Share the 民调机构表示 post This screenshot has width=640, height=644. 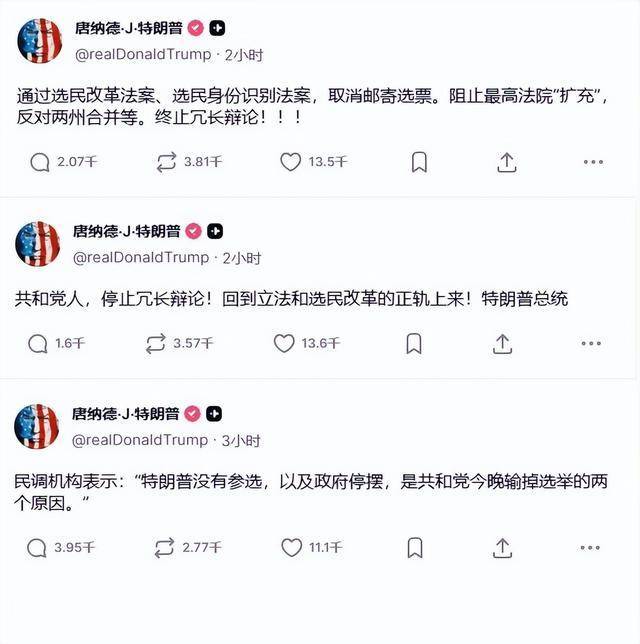pyautogui.click(x=505, y=547)
